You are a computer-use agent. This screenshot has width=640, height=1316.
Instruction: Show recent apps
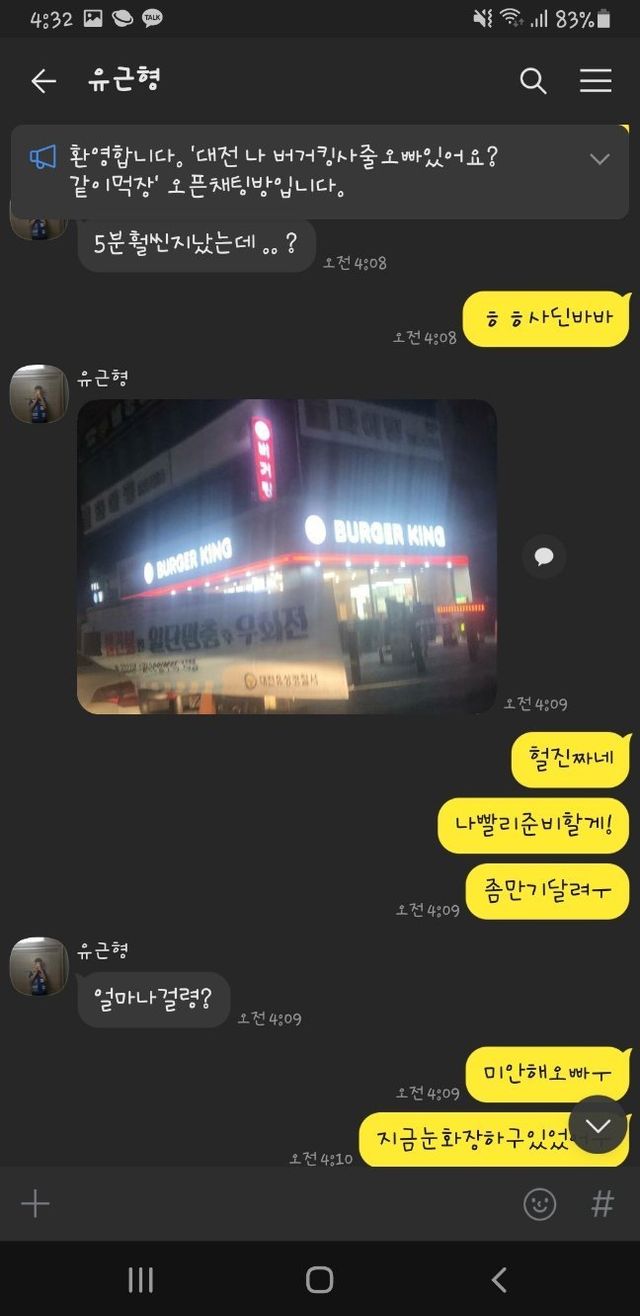(x=141, y=1279)
